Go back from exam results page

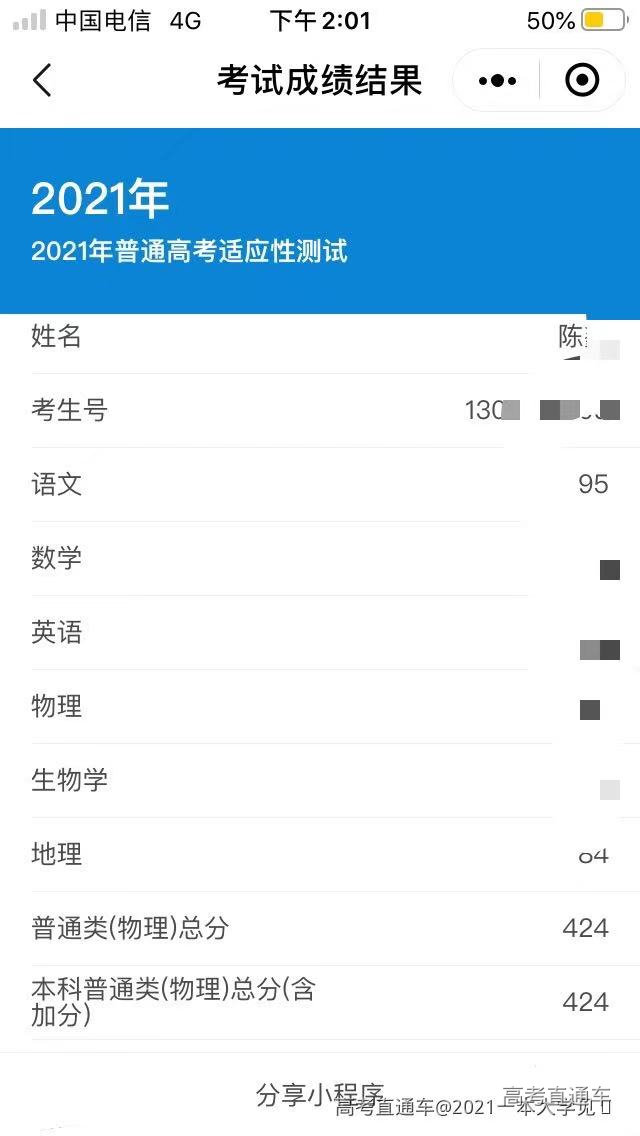pos(42,80)
